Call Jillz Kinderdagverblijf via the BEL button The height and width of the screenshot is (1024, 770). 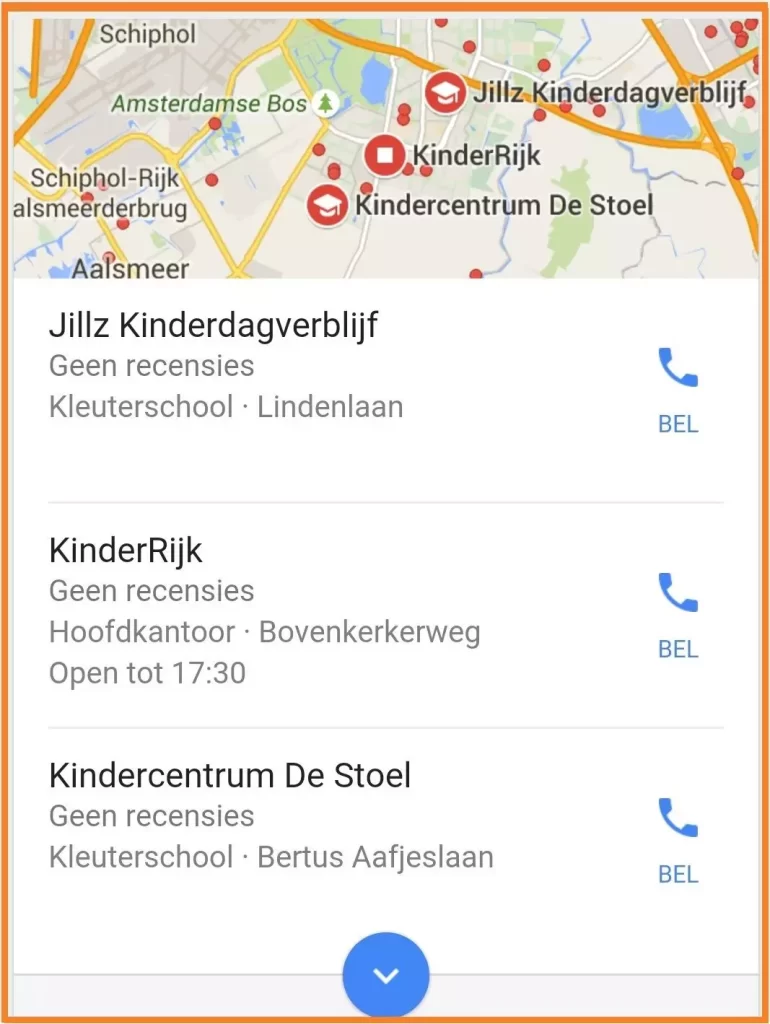pos(678,389)
